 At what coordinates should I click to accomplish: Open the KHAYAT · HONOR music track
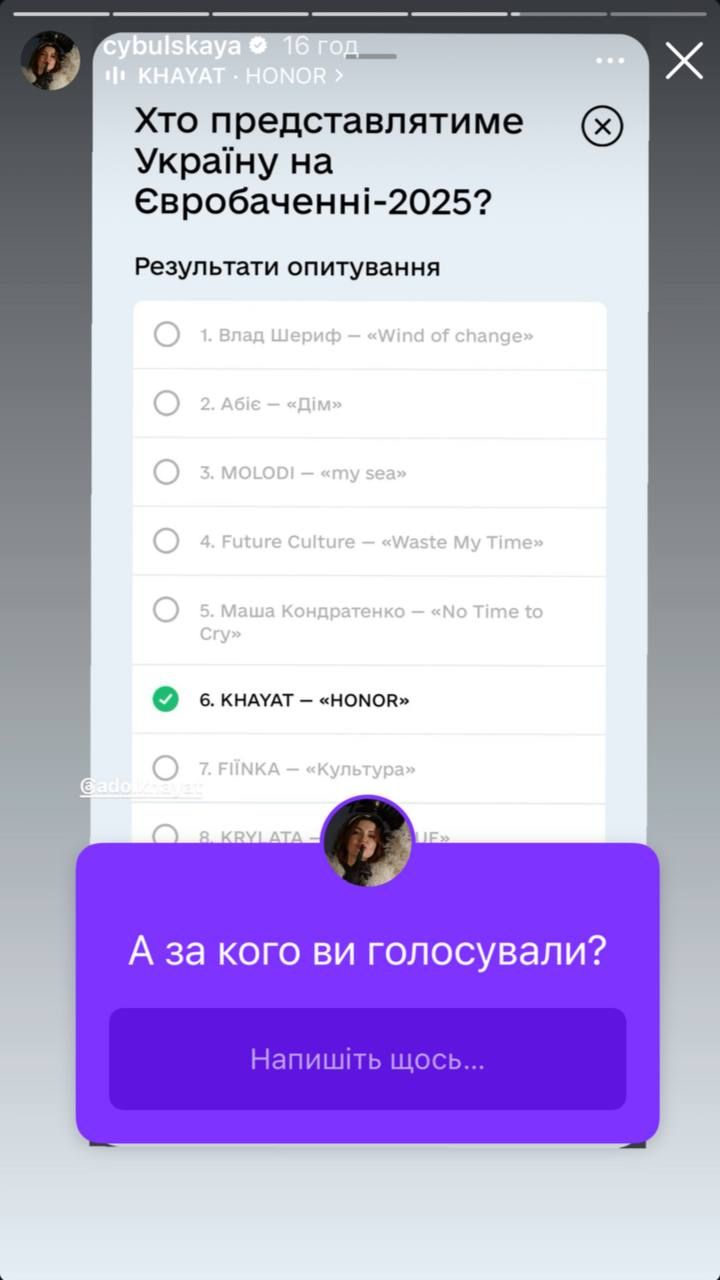(x=230, y=75)
